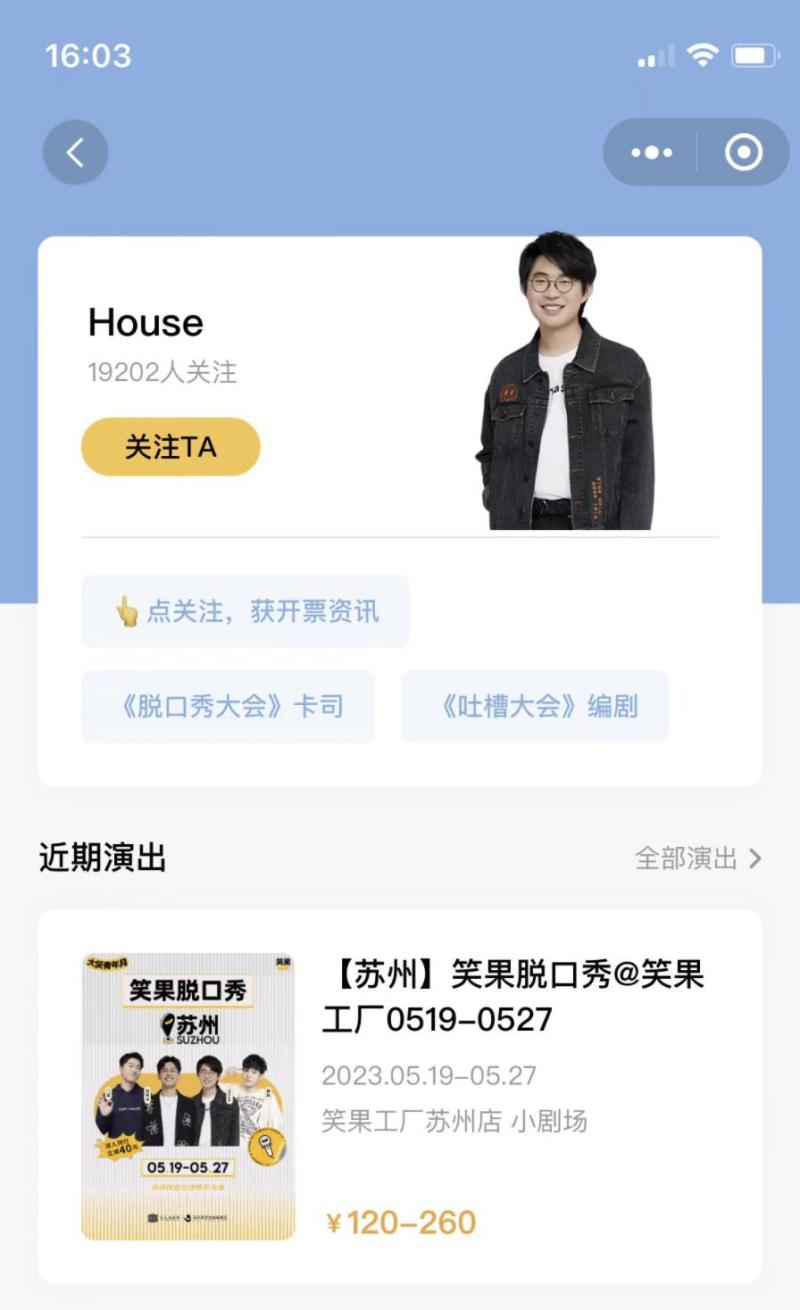Select the 《吐槽大会》编剧 tag
Screen dimensions: 800x1310
[x=535, y=707]
